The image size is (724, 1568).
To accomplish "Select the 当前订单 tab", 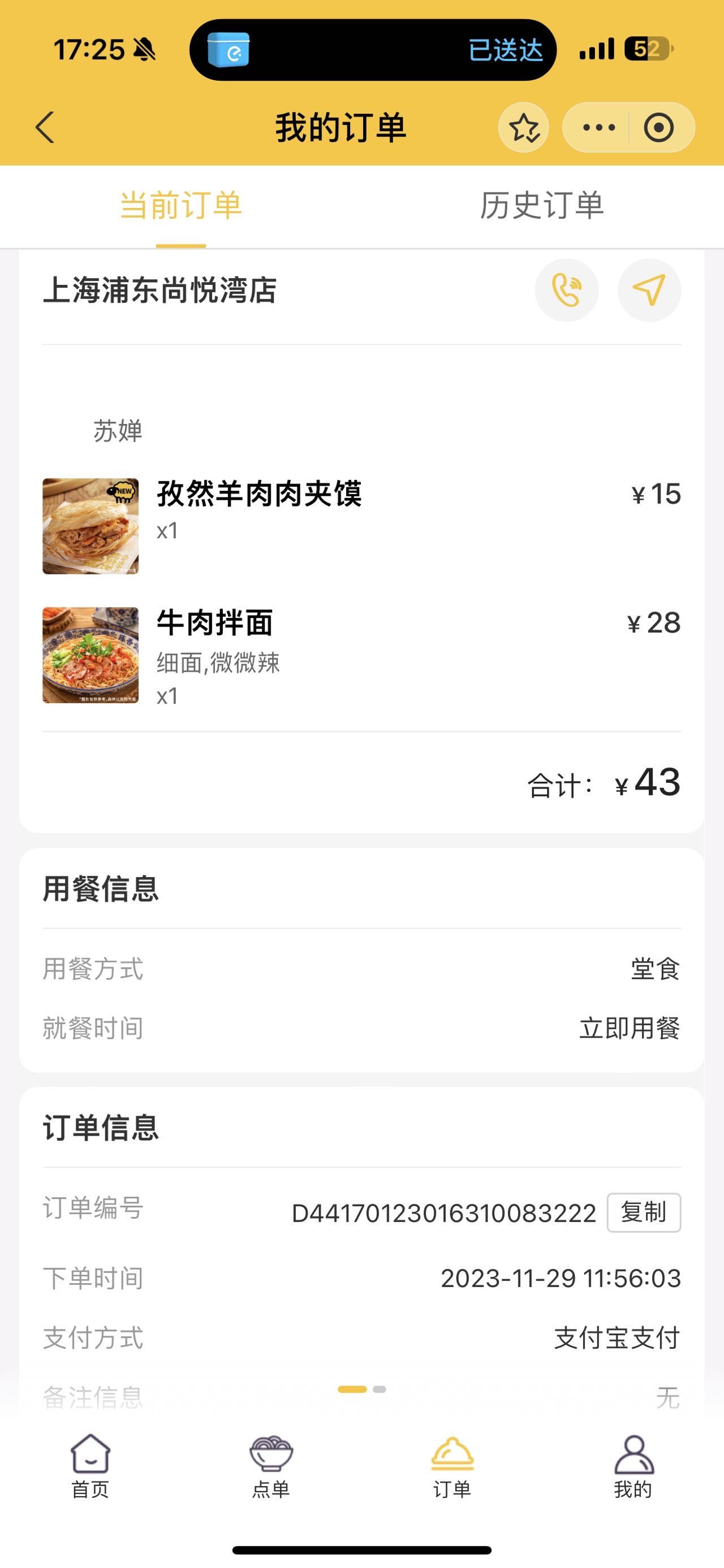I will (x=181, y=205).
